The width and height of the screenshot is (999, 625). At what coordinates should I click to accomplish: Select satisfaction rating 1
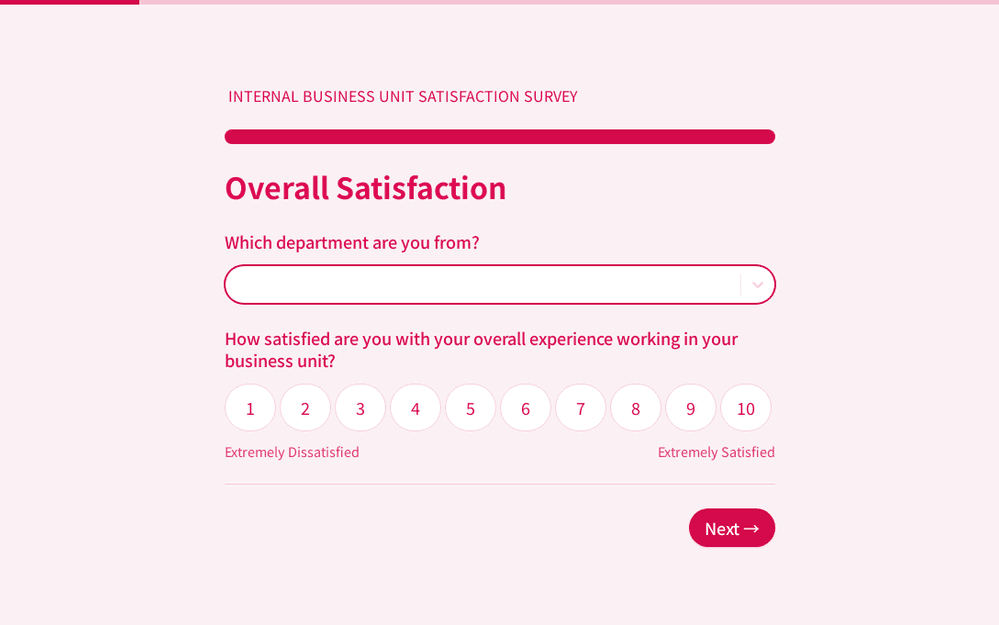tap(250, 408)
